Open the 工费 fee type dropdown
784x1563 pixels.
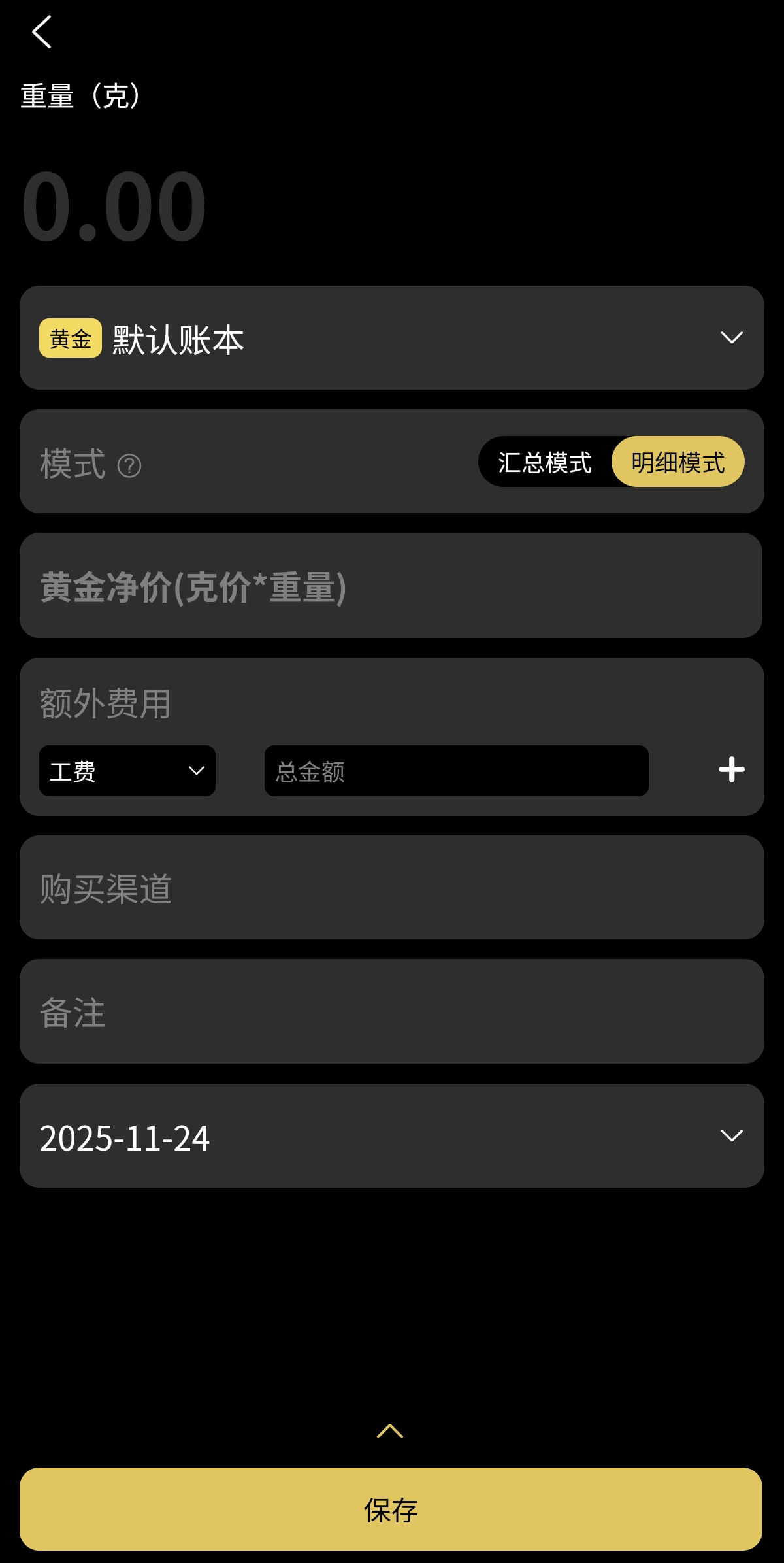(x=127, y=771)
